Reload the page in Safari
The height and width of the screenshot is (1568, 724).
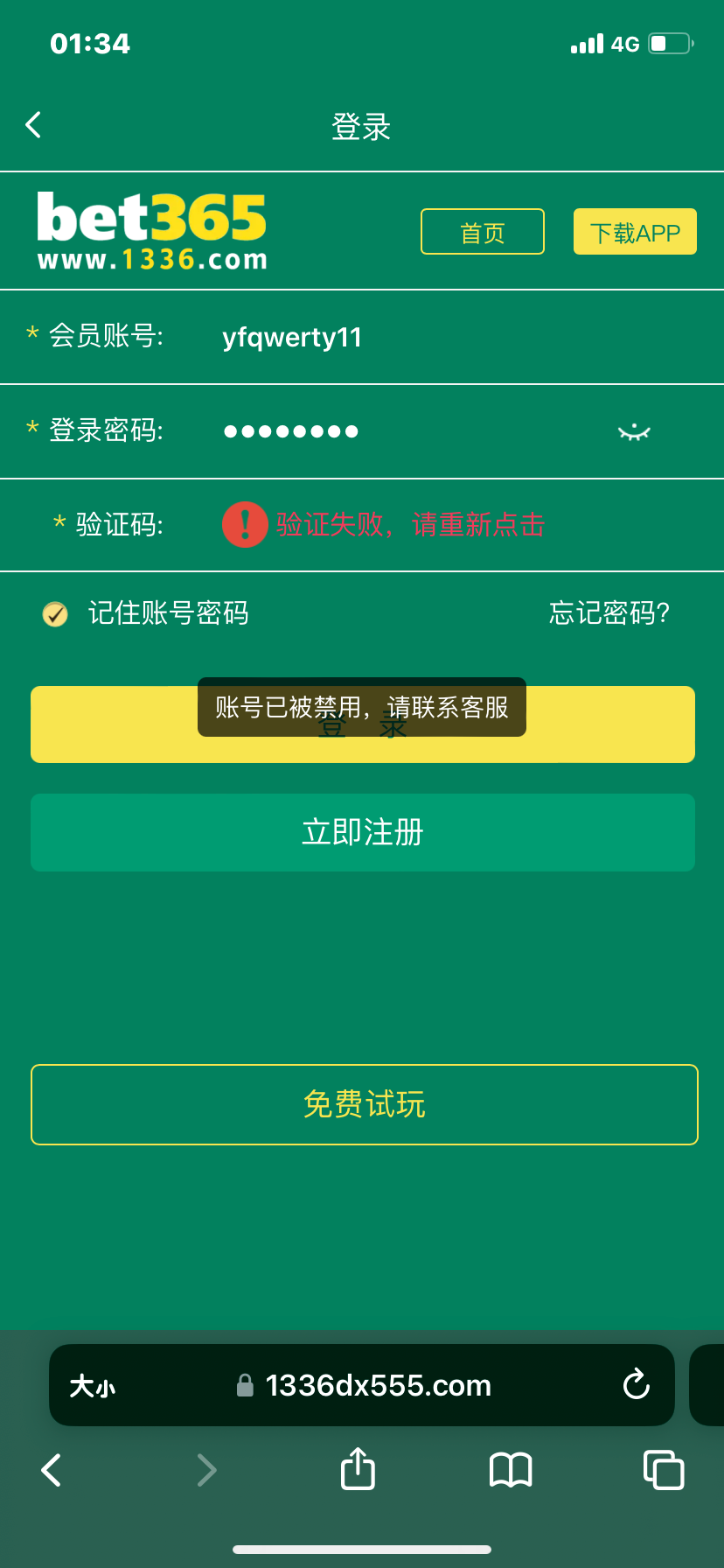[636, 1384]
